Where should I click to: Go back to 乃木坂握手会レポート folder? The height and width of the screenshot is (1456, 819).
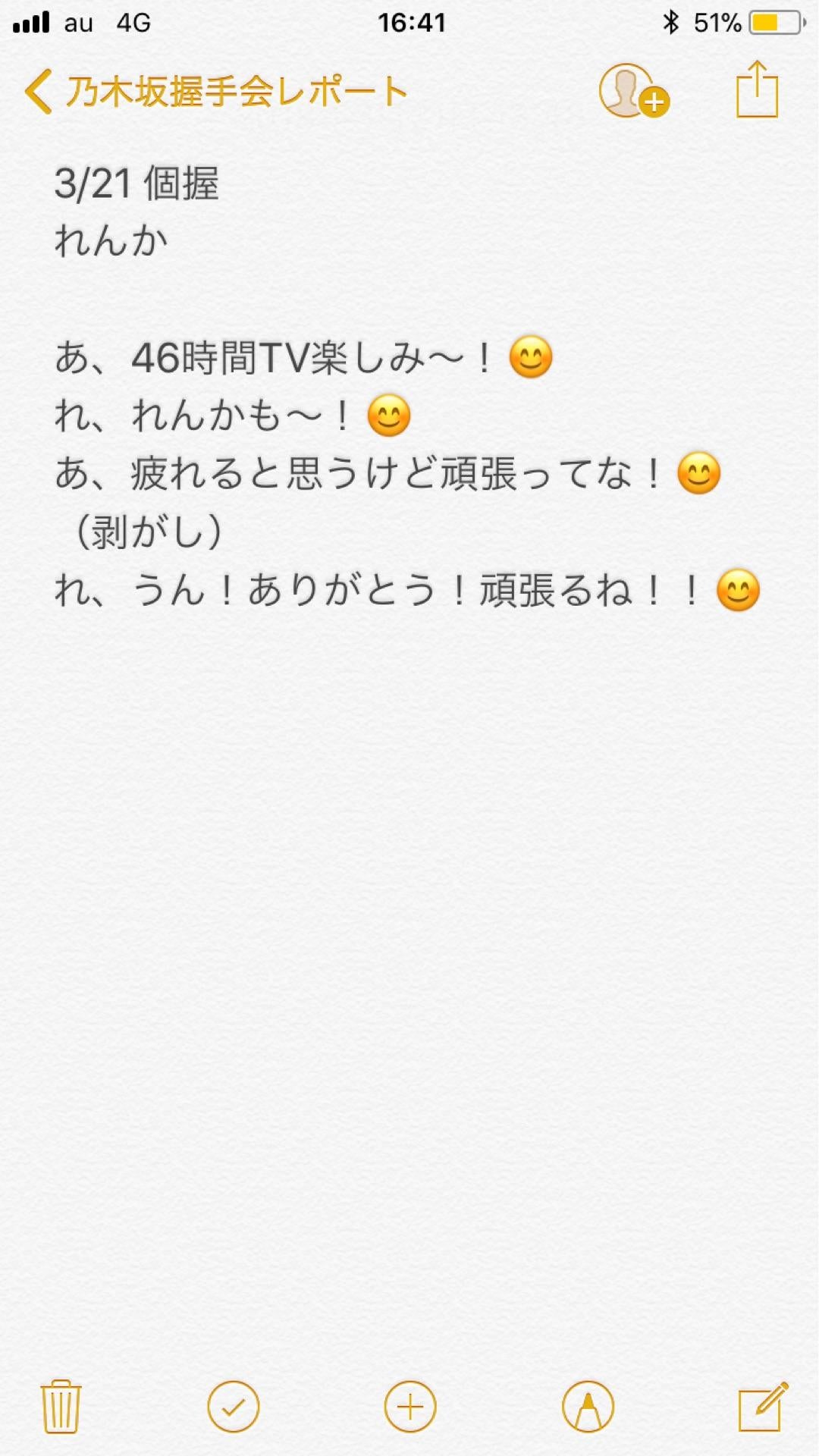tap(216, 93)
